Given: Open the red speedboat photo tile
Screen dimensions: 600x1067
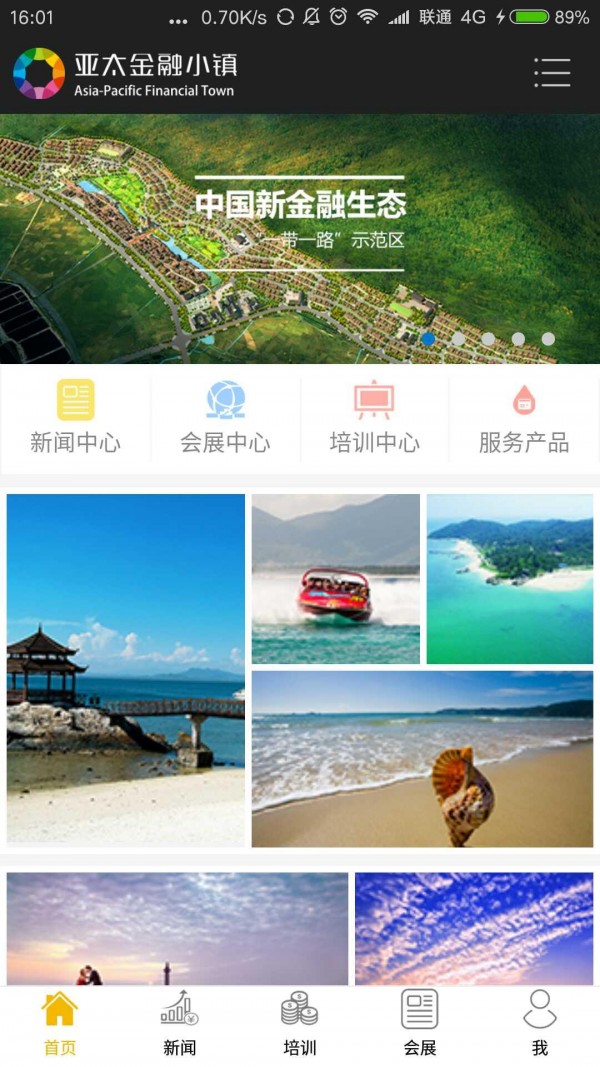Looking at the screenshot, I should tap(335, 578).
